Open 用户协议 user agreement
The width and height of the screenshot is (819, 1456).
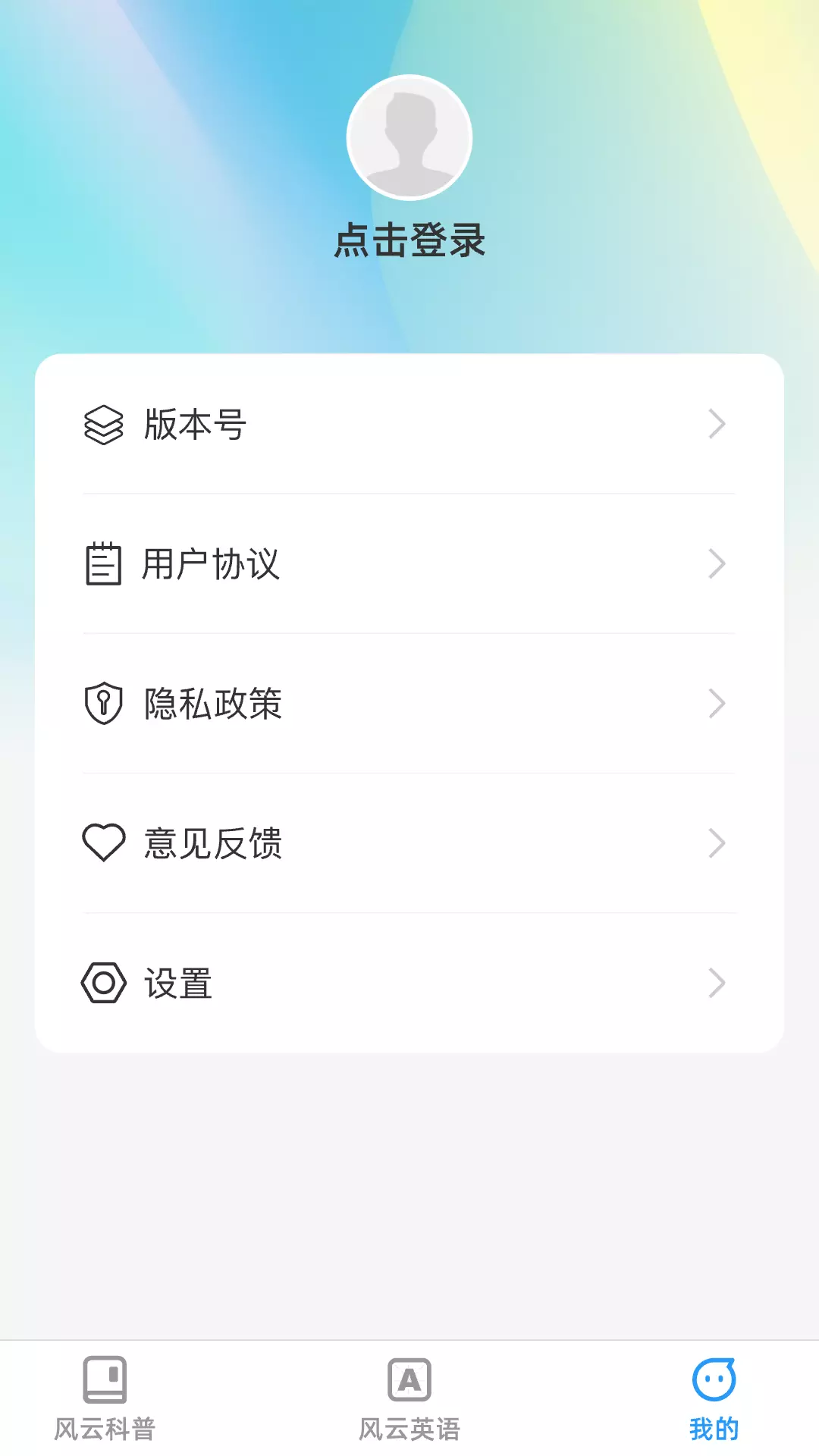(409, 563)
